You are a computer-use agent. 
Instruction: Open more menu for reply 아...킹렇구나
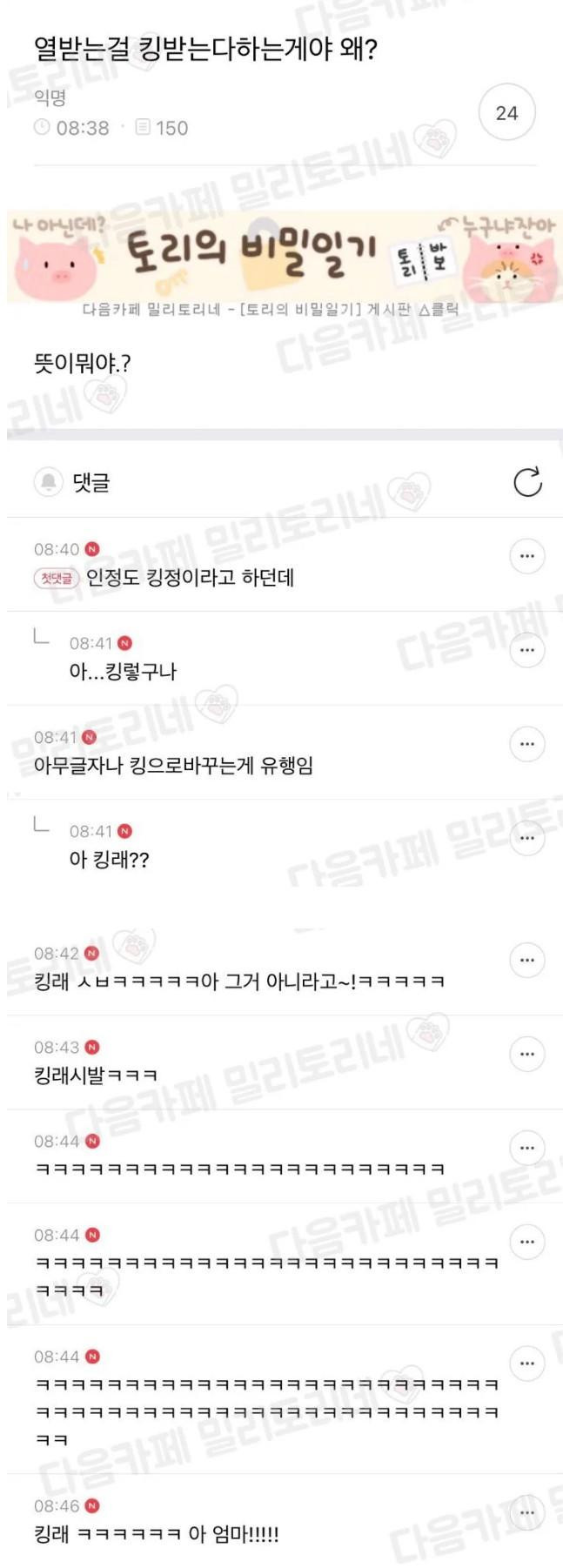click(526, 650)
